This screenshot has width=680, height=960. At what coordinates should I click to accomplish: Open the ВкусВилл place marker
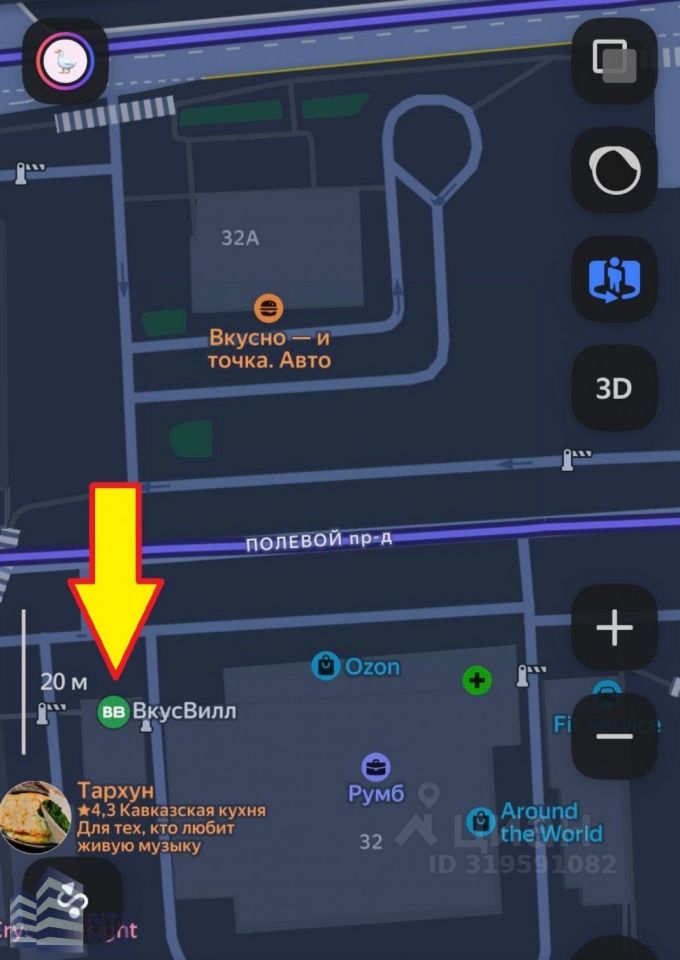113,711
